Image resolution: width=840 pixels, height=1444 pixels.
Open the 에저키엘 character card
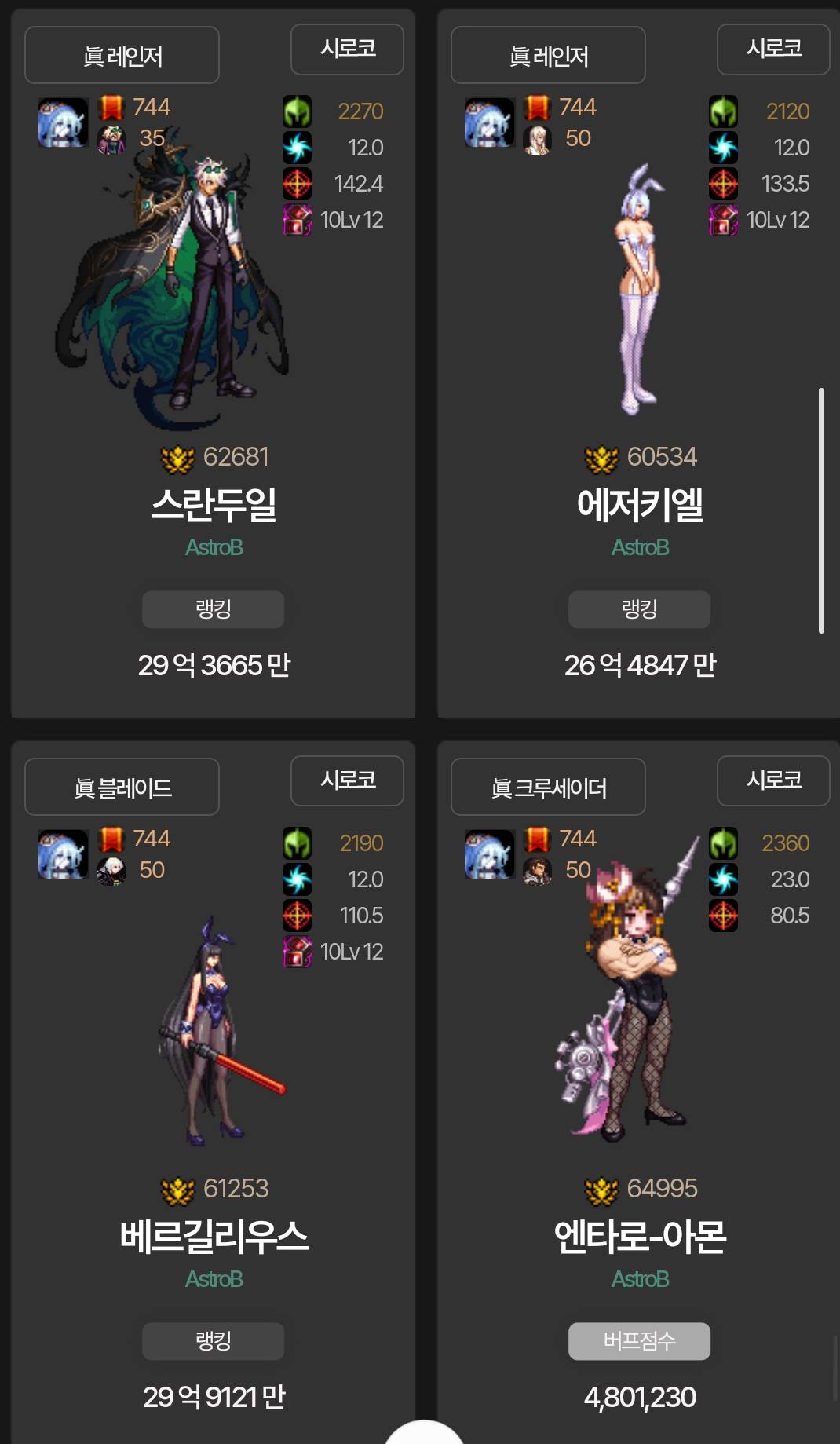click(x=640, y=504)
